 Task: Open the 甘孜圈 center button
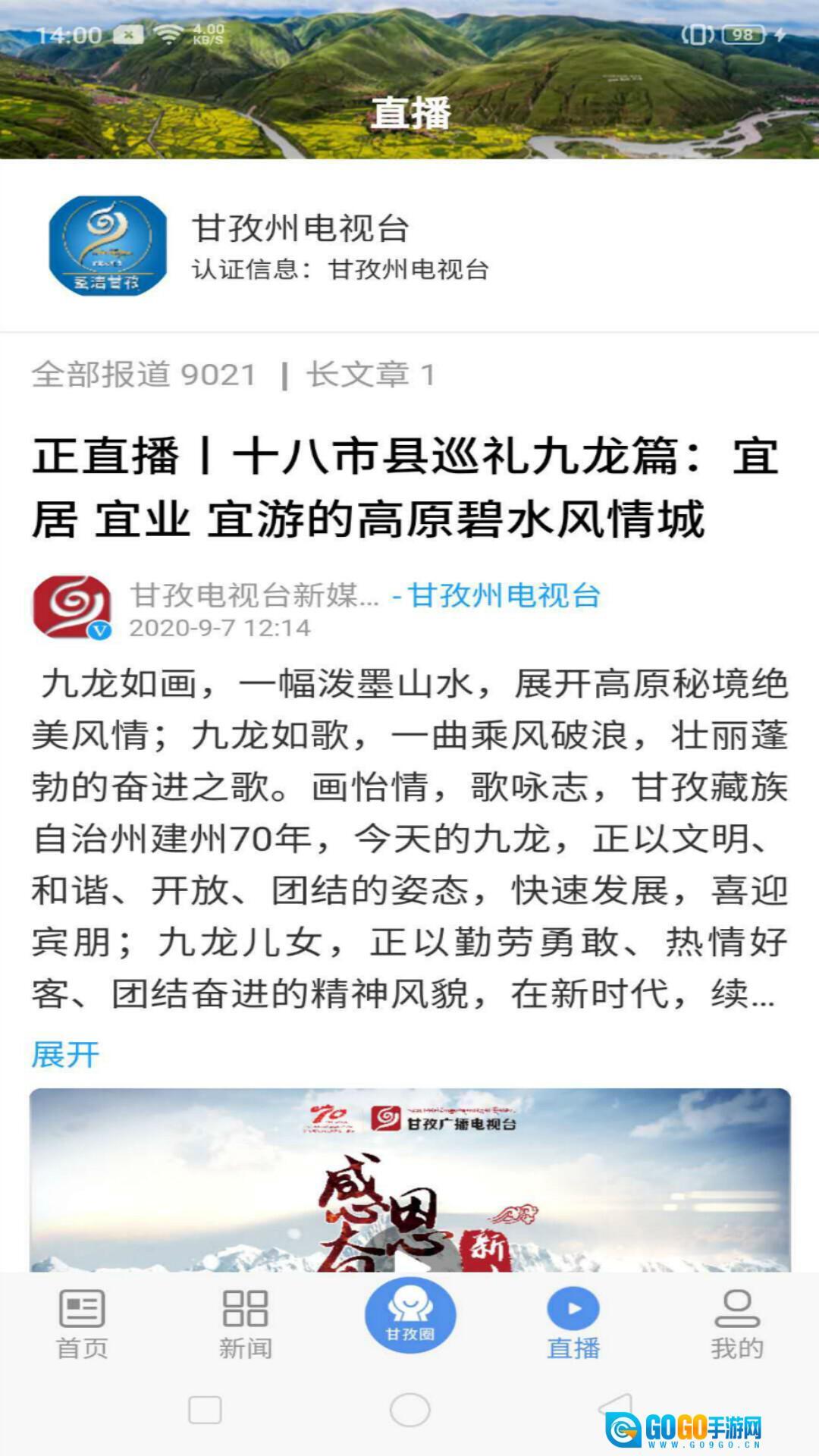[x=409, y=1316]
